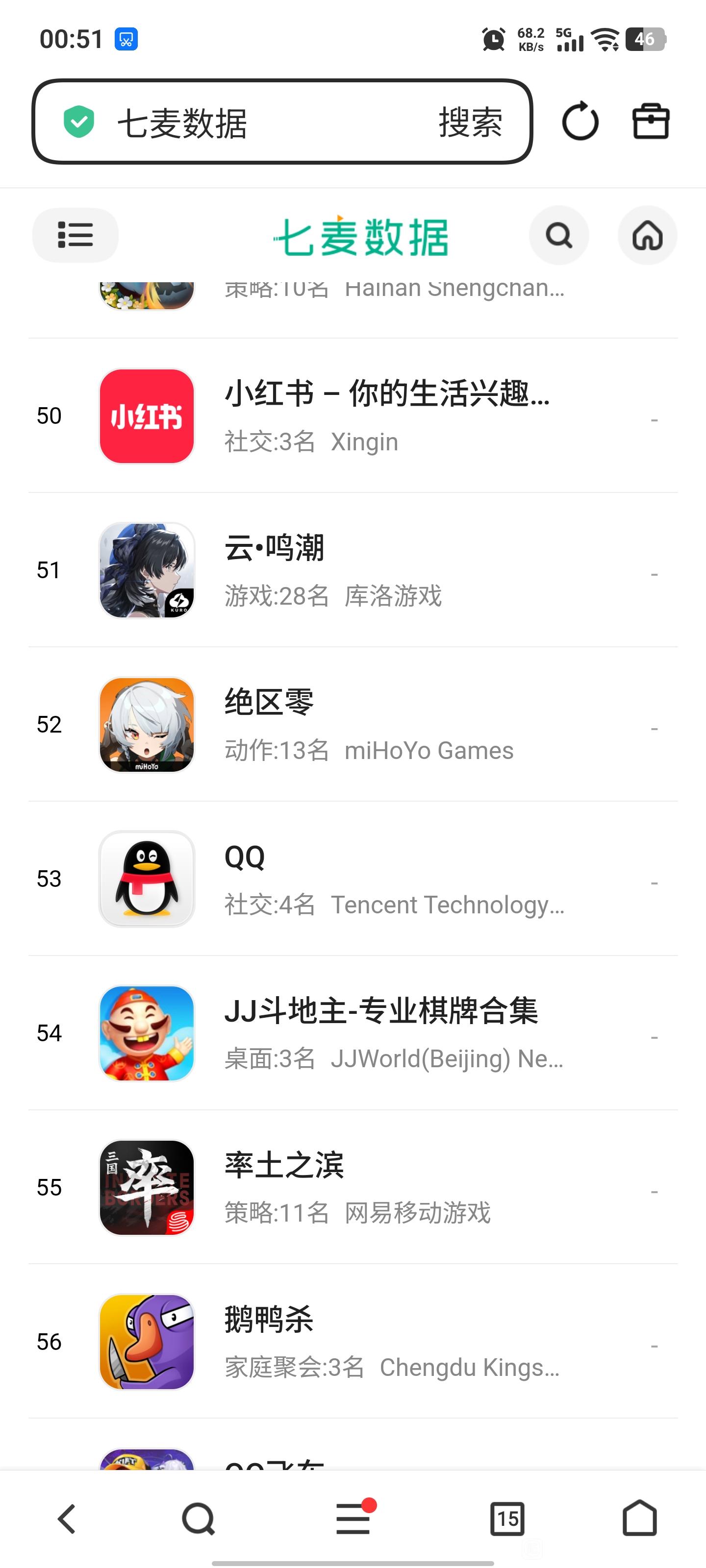Tap the 搜索 button in address bar
The image size is (706, 1568).
[470, 122]
